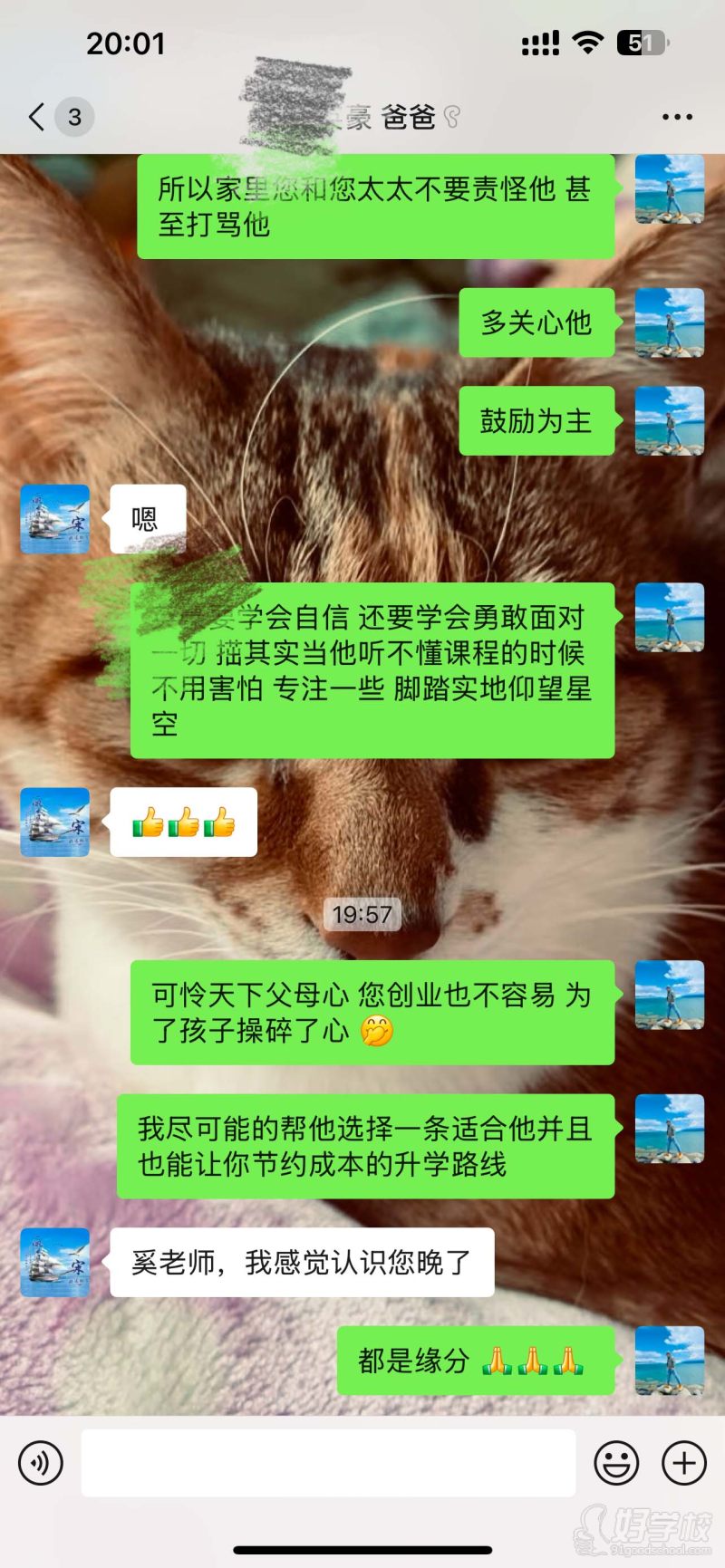Select the '多关心他' message bubble
This screenshot has height=1568, width=725.
537,323
